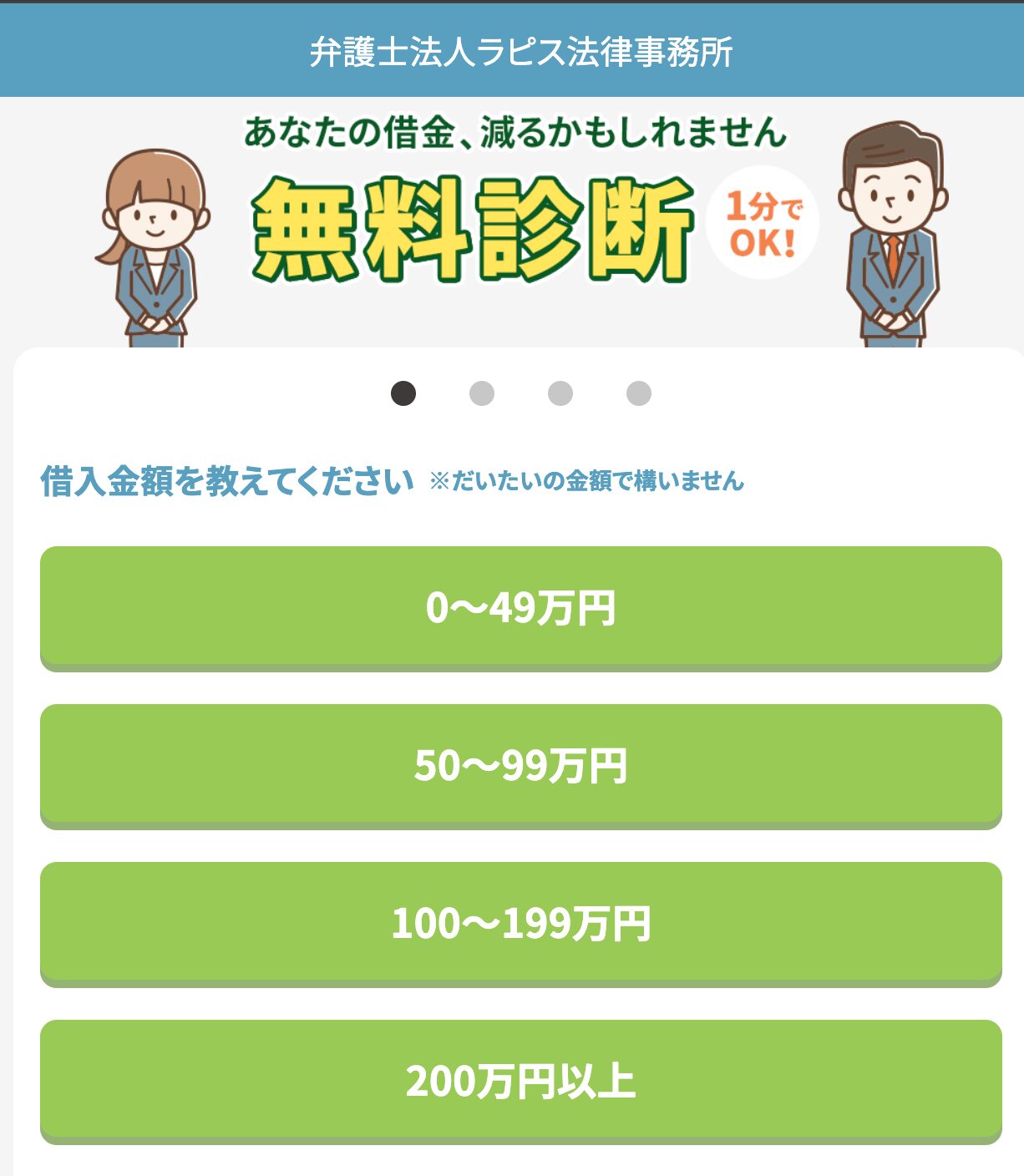
Task: Choose the 50〜99万円 loan amount
Action: tap(520, 765)
